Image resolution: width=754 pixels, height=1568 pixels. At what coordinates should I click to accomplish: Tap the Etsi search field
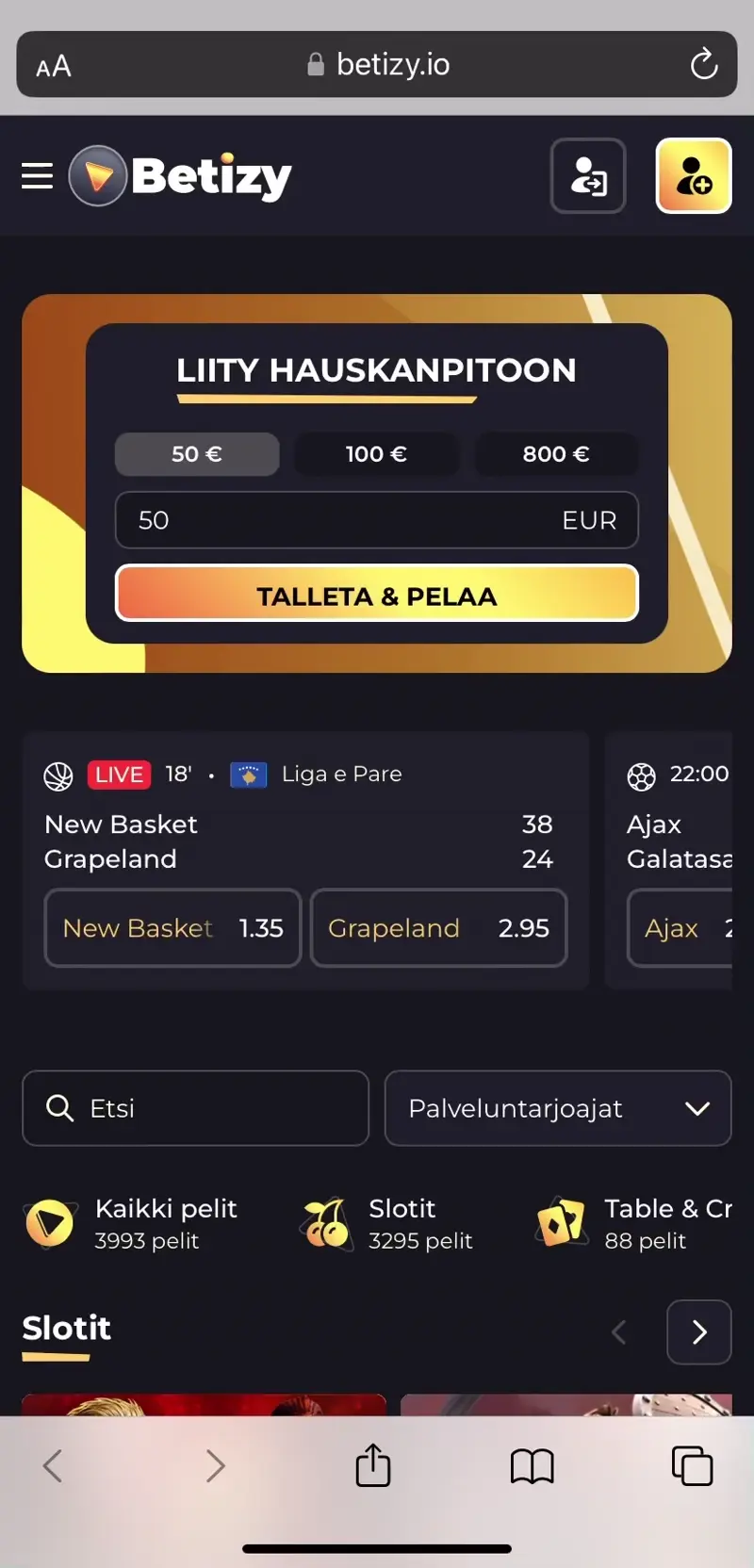point(195,1108)
